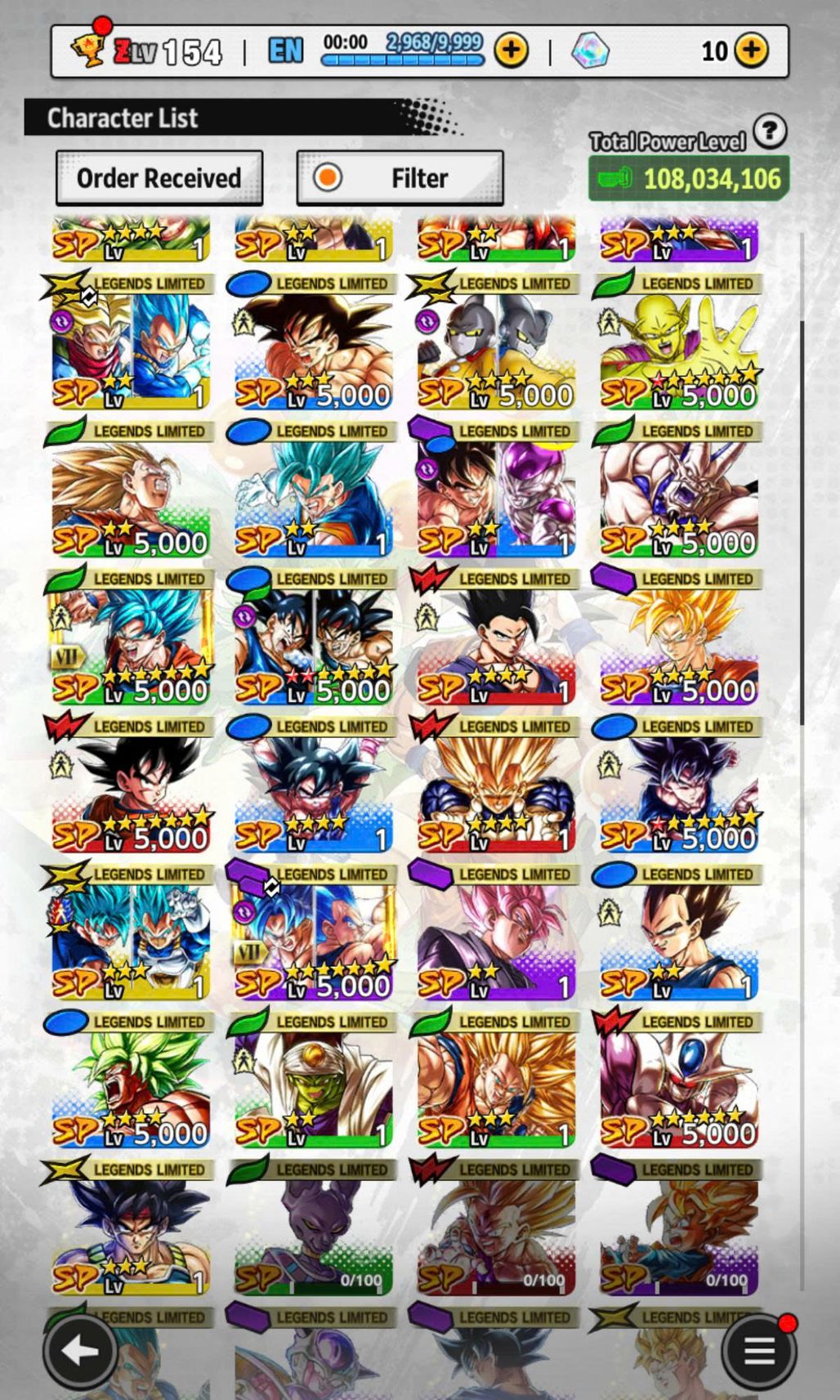Open the character Filter
Viewport: 840px width, 1400px height.
click(400, 178)
